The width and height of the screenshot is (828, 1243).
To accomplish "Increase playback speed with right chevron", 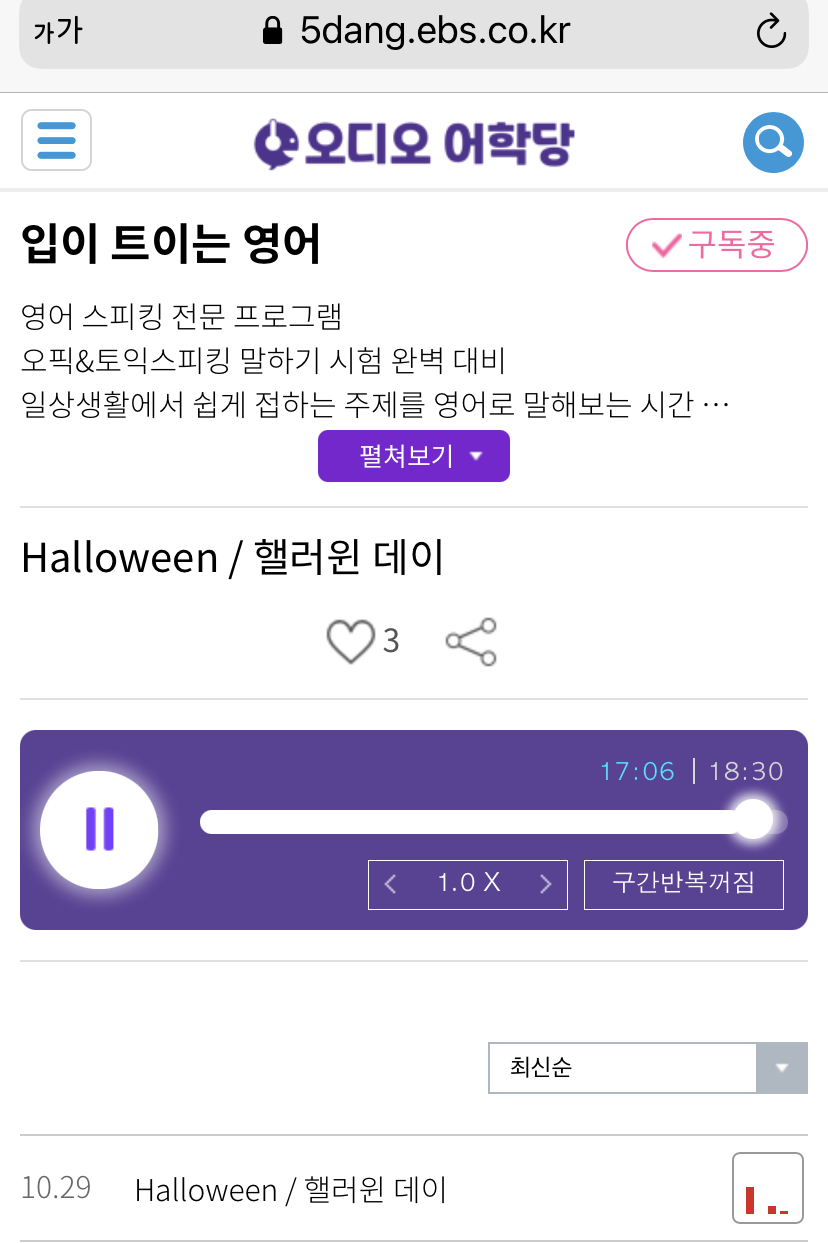I will (x=546, y=884).
